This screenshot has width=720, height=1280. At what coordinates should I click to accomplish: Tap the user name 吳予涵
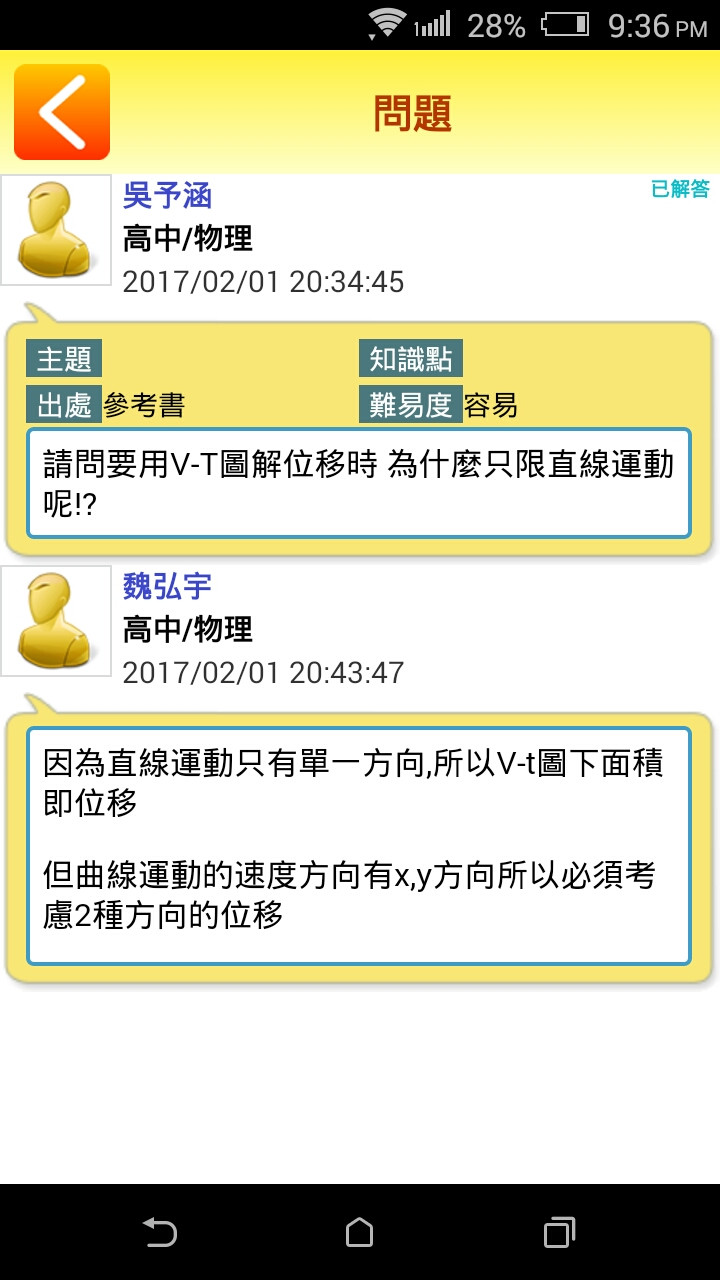pyautogui.click(x=167, y=195)
